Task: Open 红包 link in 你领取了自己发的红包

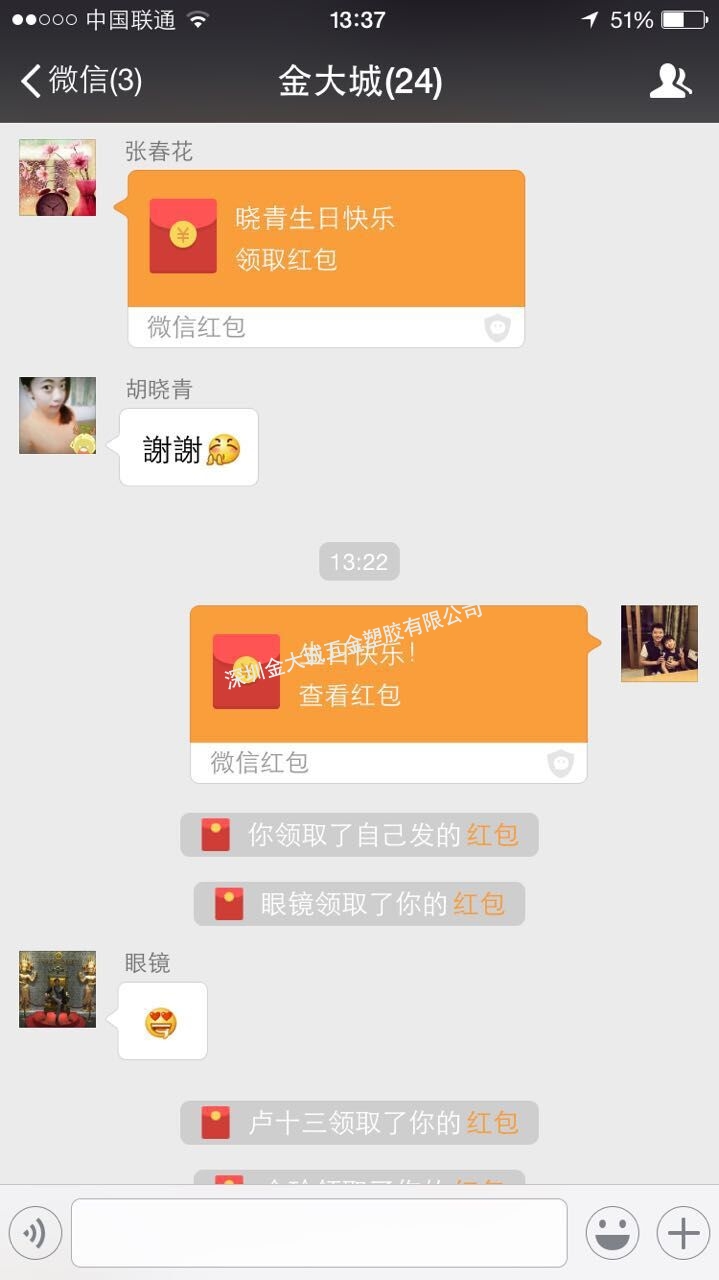Action: click(x=492, y=835)
